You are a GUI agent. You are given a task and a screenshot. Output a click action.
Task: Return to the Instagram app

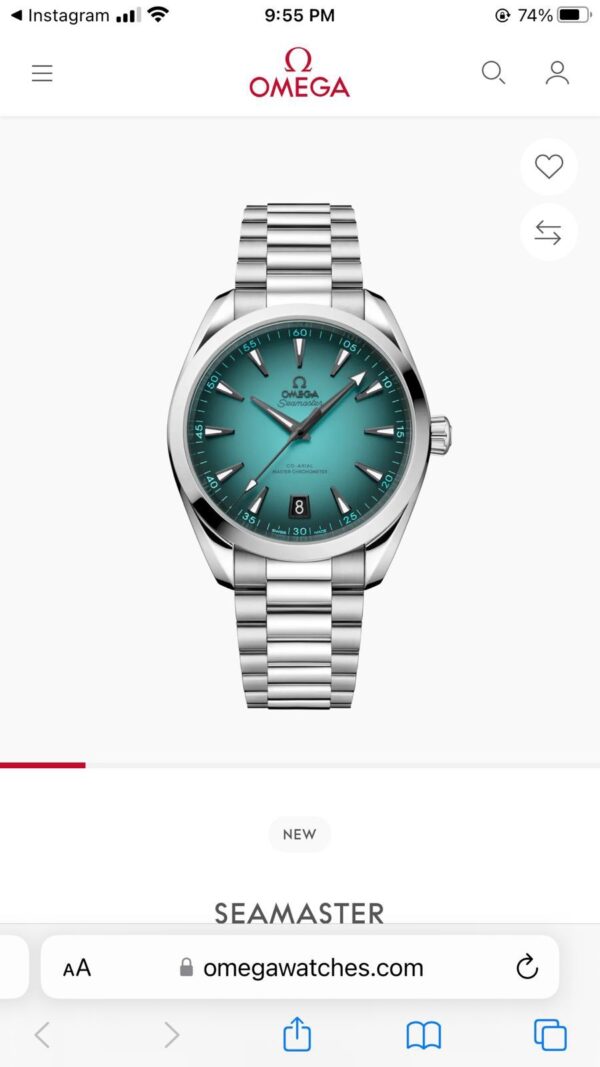[58, 15]
